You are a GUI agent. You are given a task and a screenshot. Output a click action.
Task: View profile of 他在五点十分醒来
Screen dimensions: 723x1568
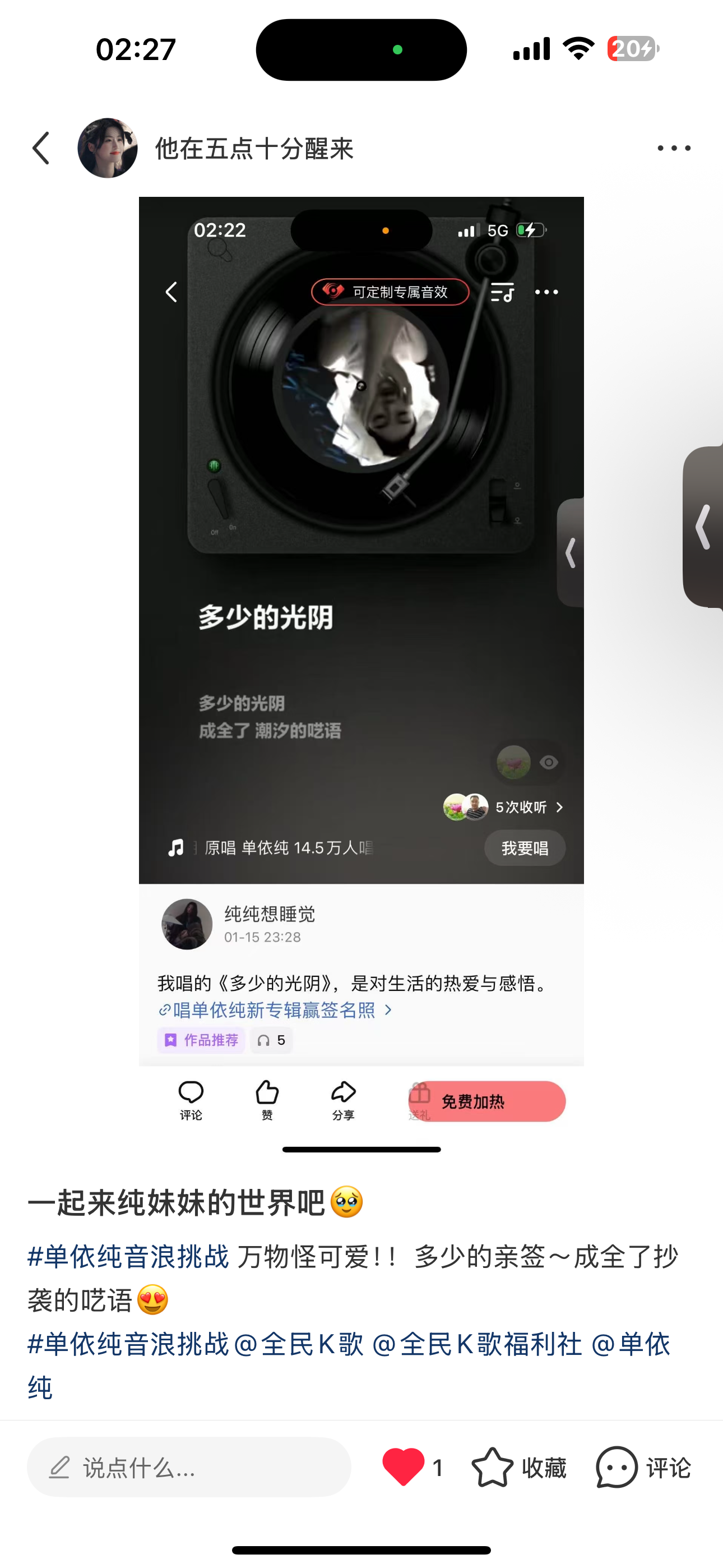(254, 149)
